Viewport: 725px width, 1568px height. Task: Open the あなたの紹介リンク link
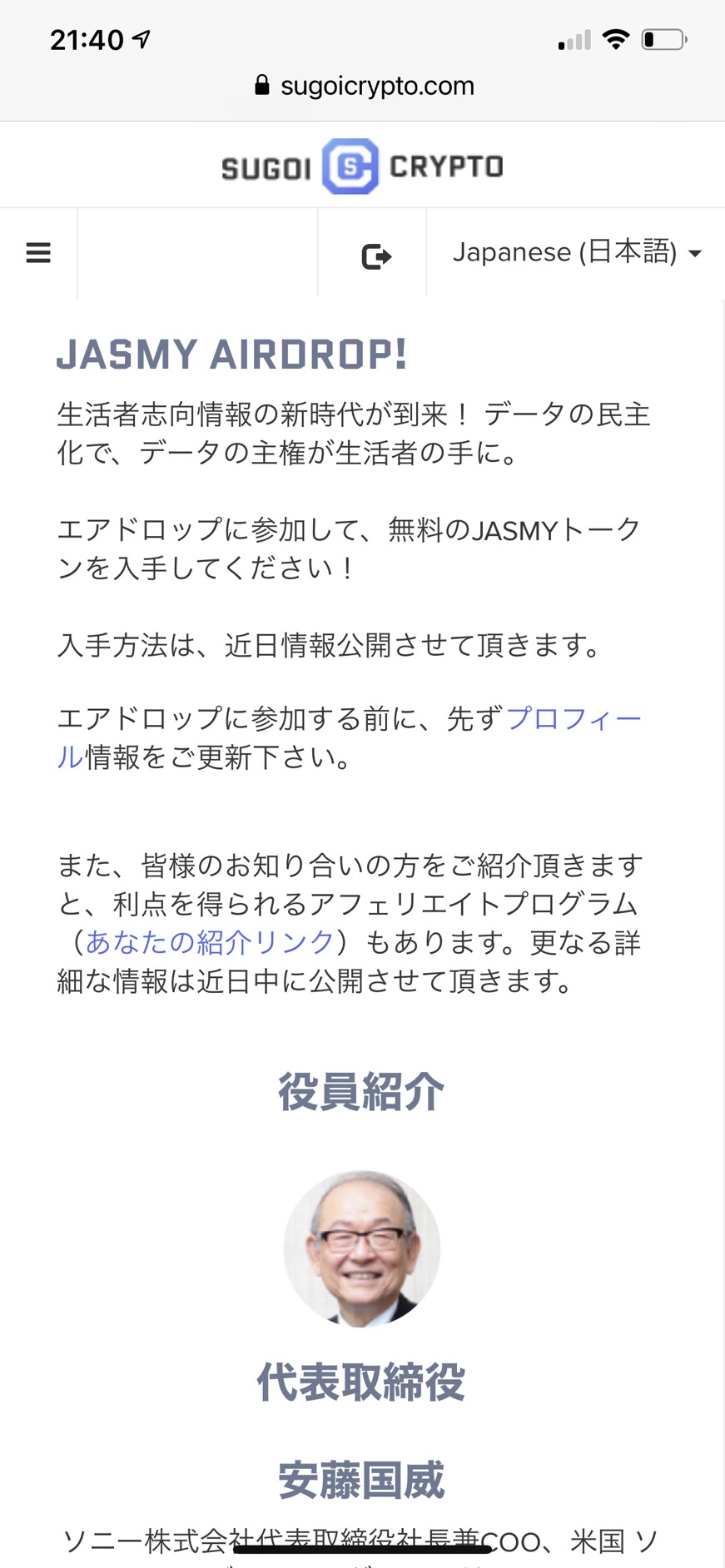pyautogui.click(x=210, y=942)
